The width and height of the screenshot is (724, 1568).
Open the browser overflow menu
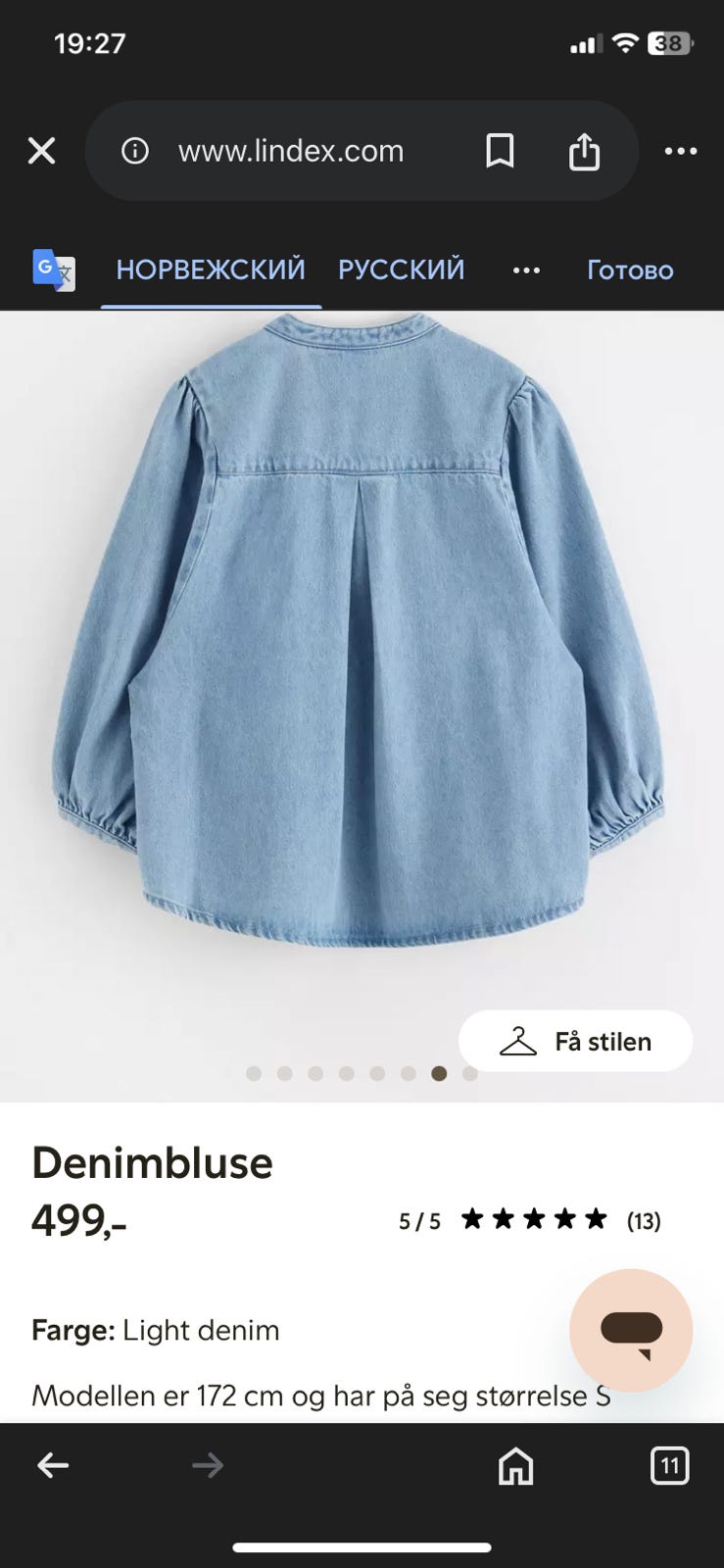point(680,151)
